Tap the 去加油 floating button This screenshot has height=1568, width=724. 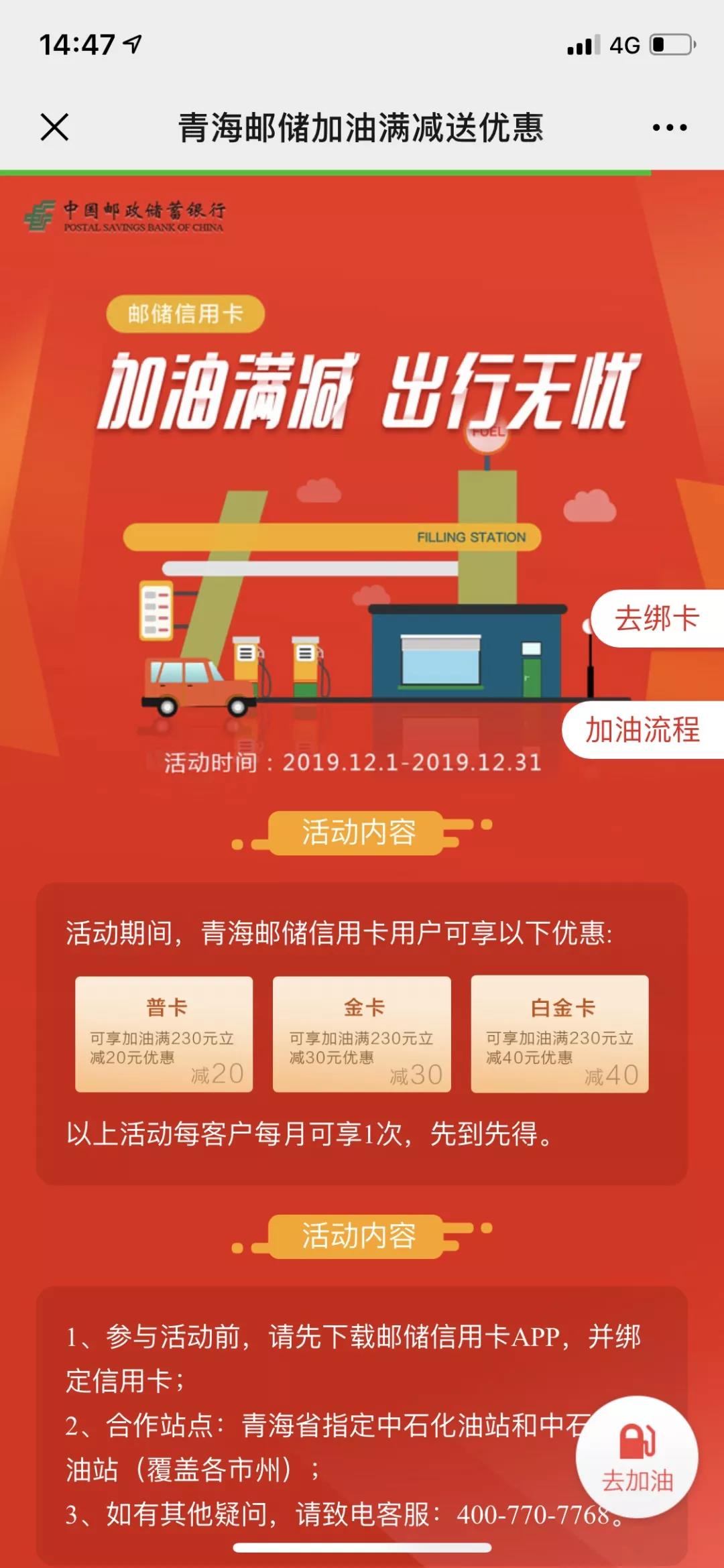637,1457
